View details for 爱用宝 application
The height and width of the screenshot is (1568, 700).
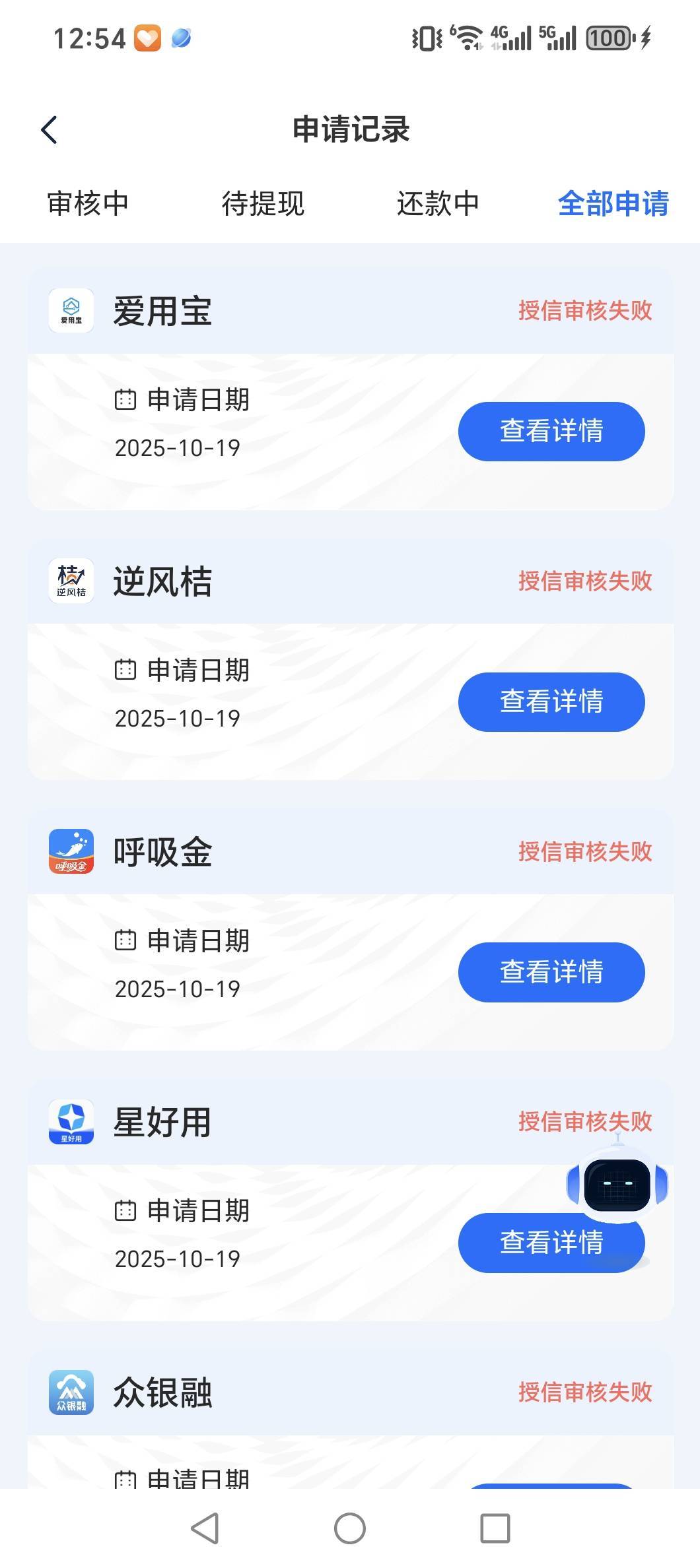pos(551,431)
